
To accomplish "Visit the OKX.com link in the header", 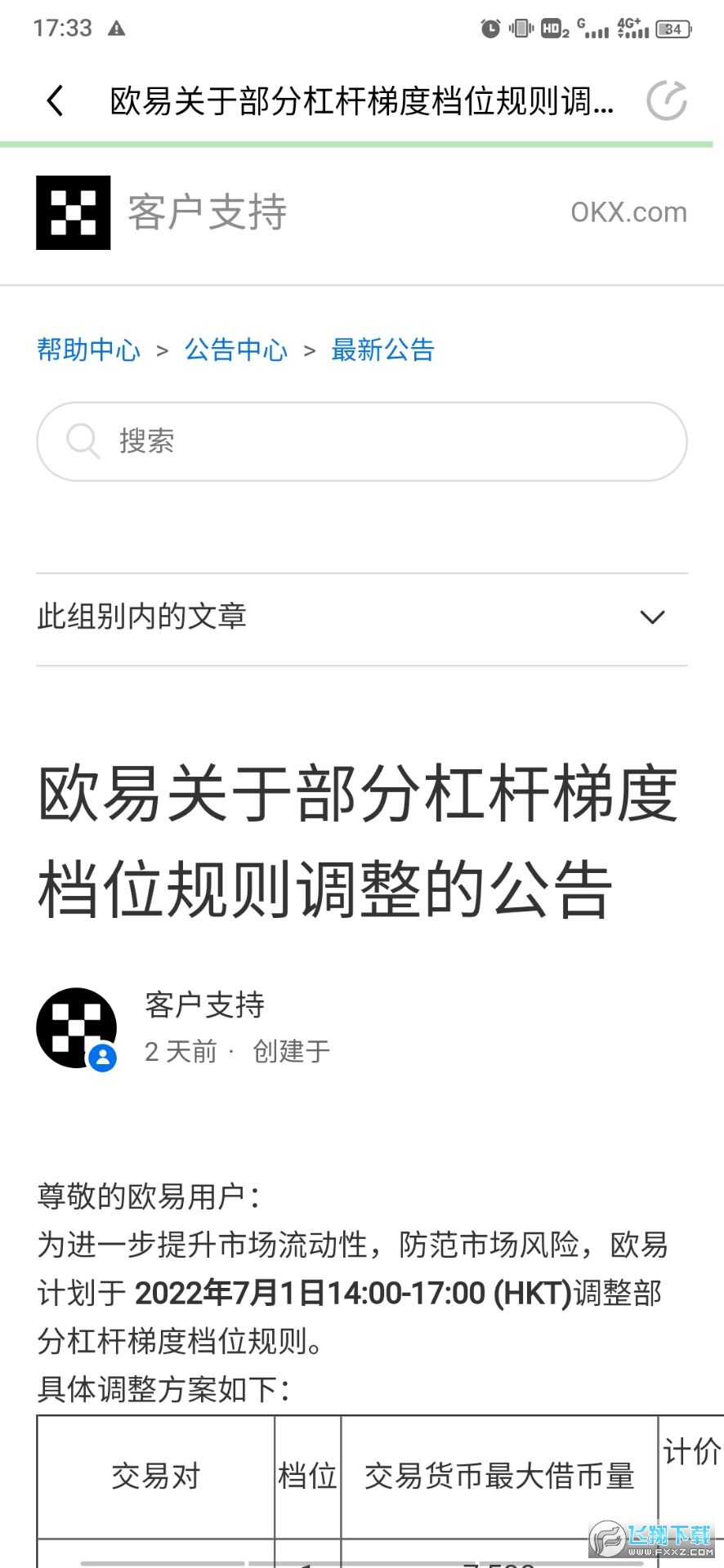I will click(x=629, y=212).
